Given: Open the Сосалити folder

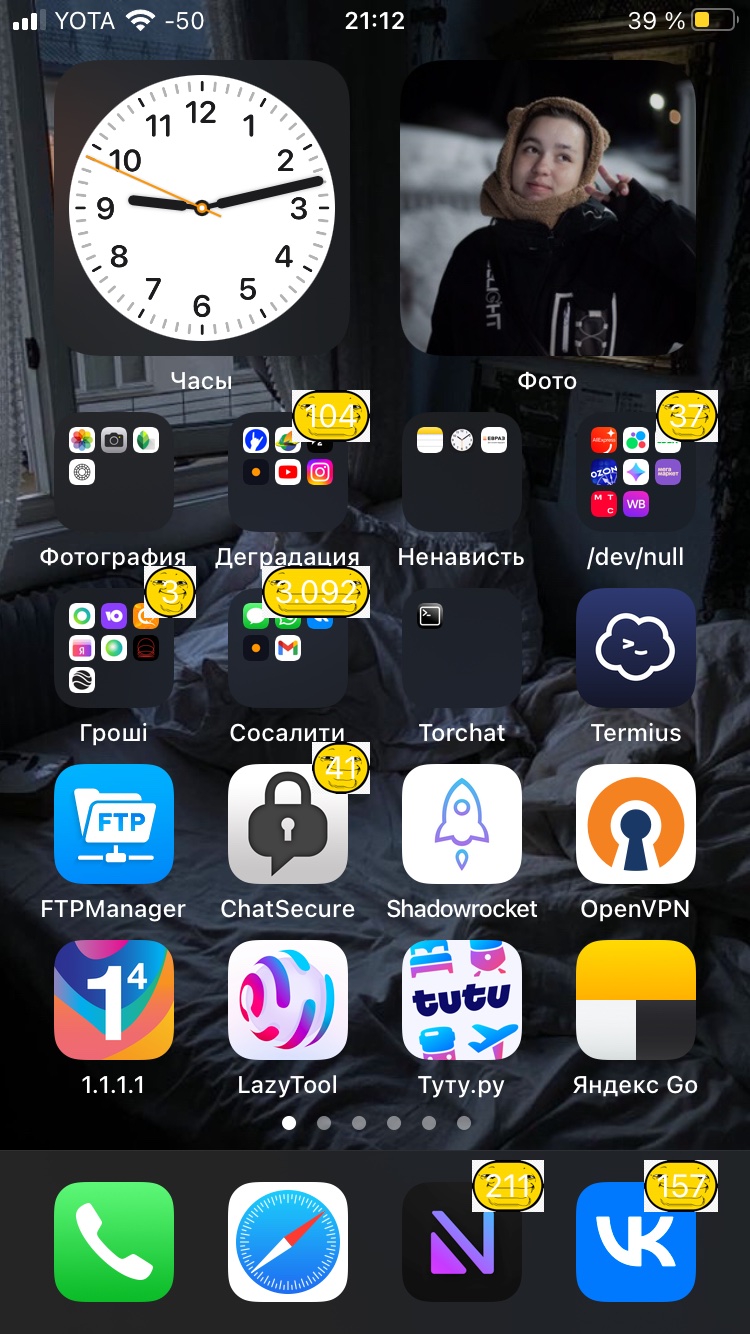Looking at the screenshot, I should [x=288, y=648].
